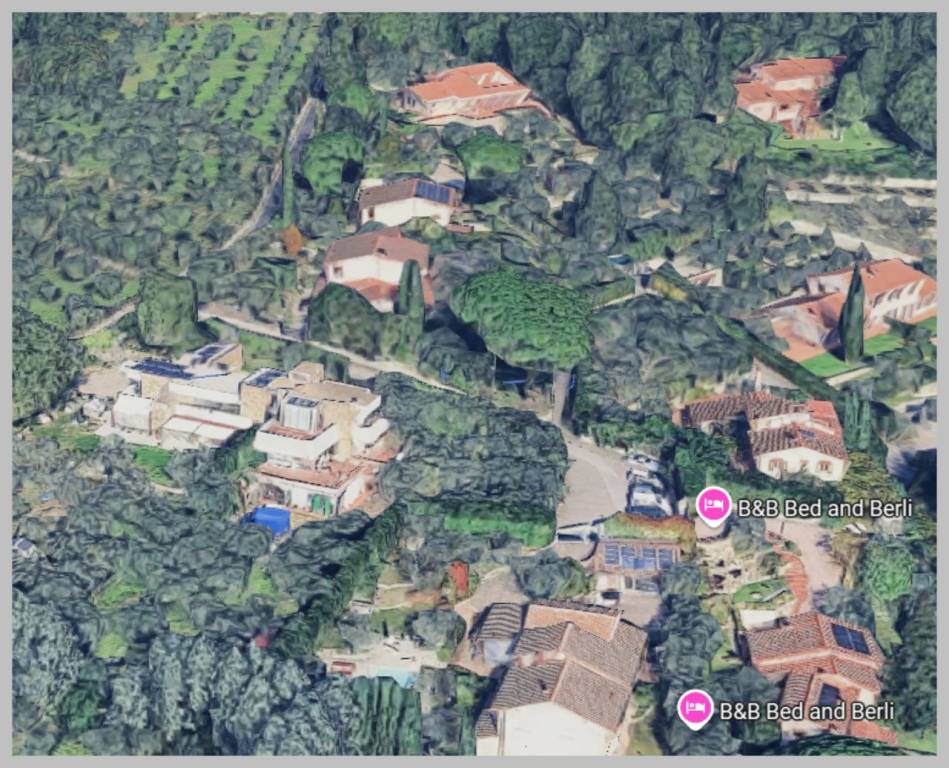Open the lower B&B Bed and Berli hotel pin
Image resolution: width=949 pixels, height=768 pixels.
click(x=695, y=708)
